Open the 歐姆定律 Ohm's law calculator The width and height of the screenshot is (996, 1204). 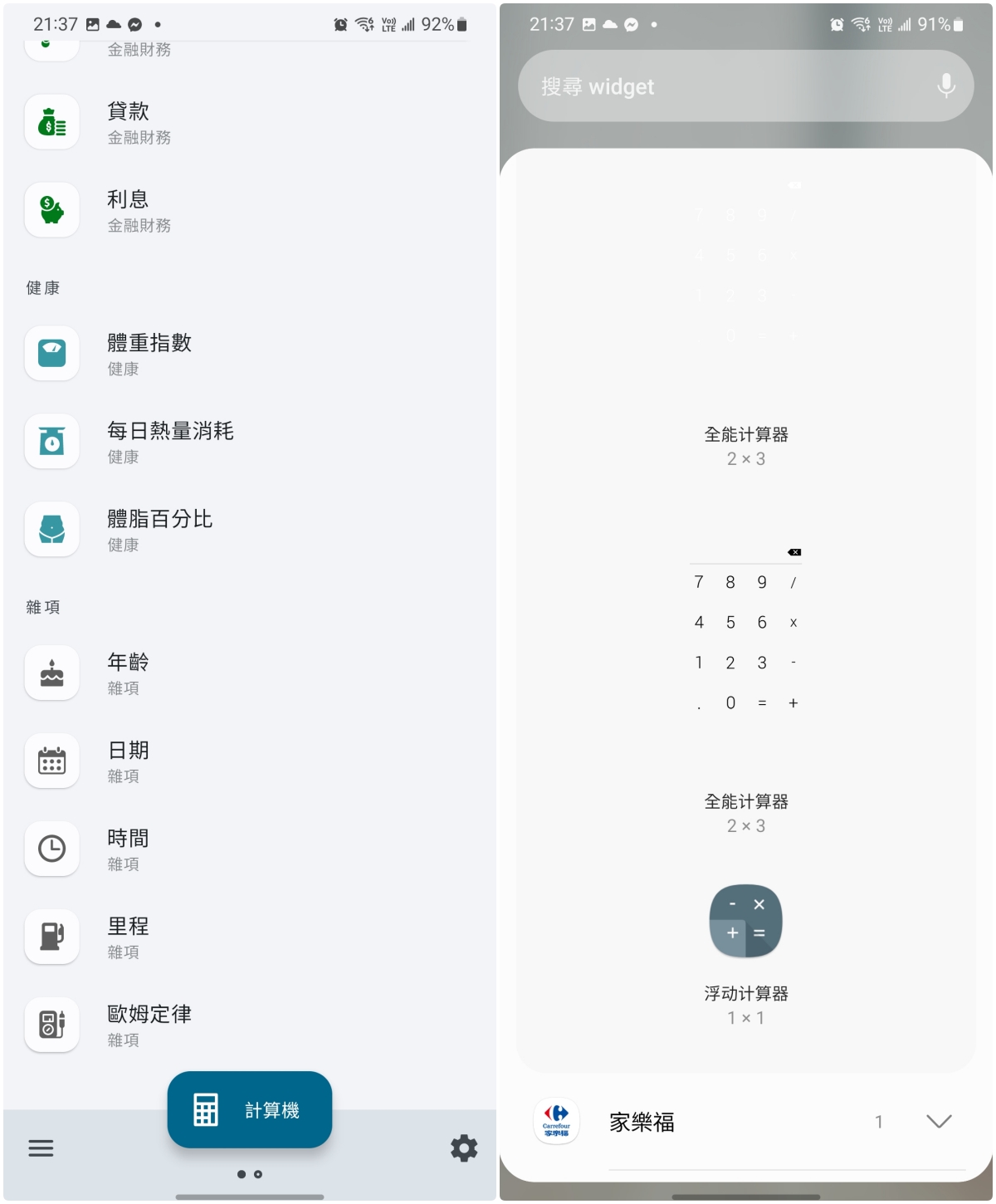pos(149,1025)
